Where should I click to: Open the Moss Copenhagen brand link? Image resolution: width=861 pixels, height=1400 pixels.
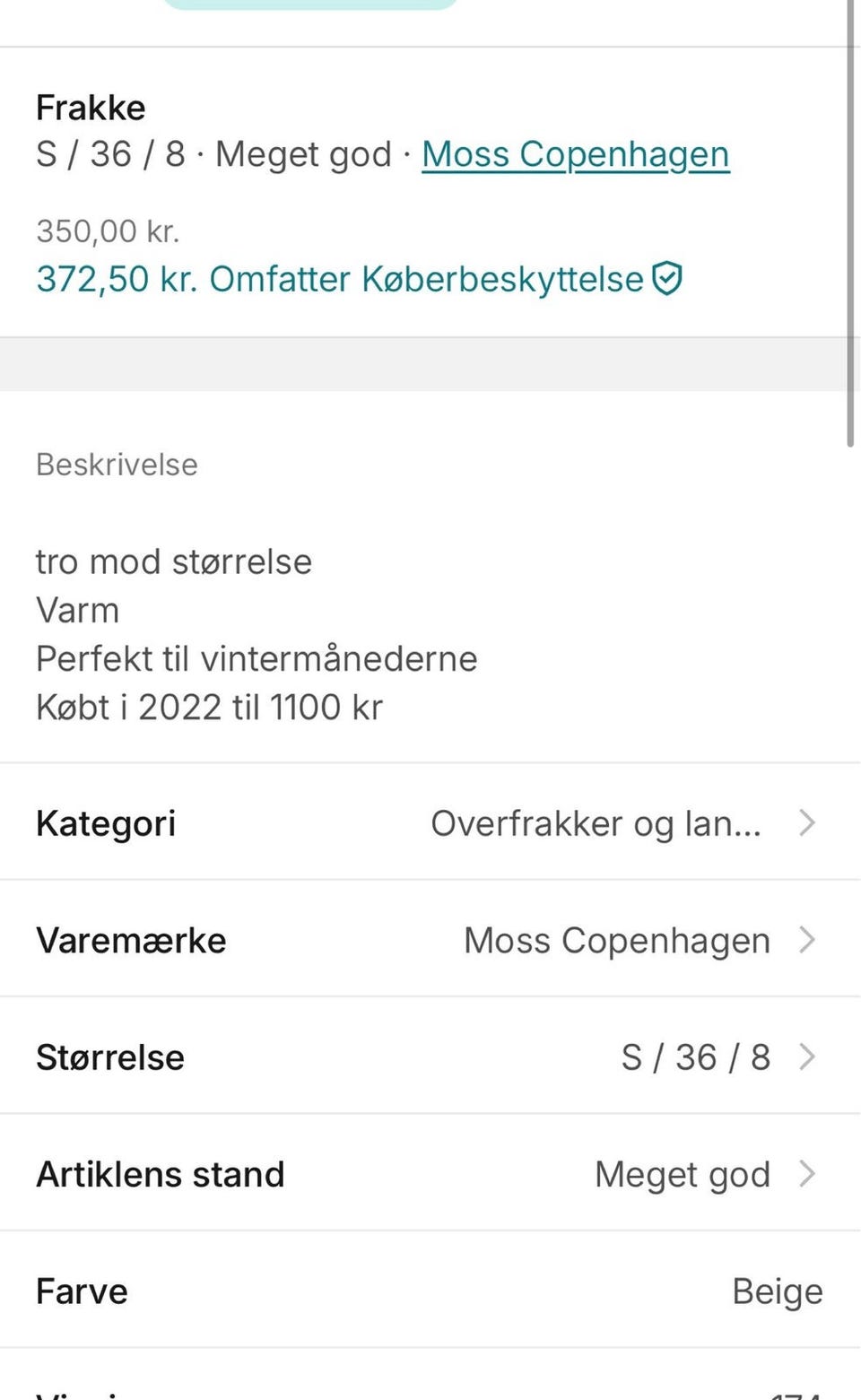[x=576, y=153]
